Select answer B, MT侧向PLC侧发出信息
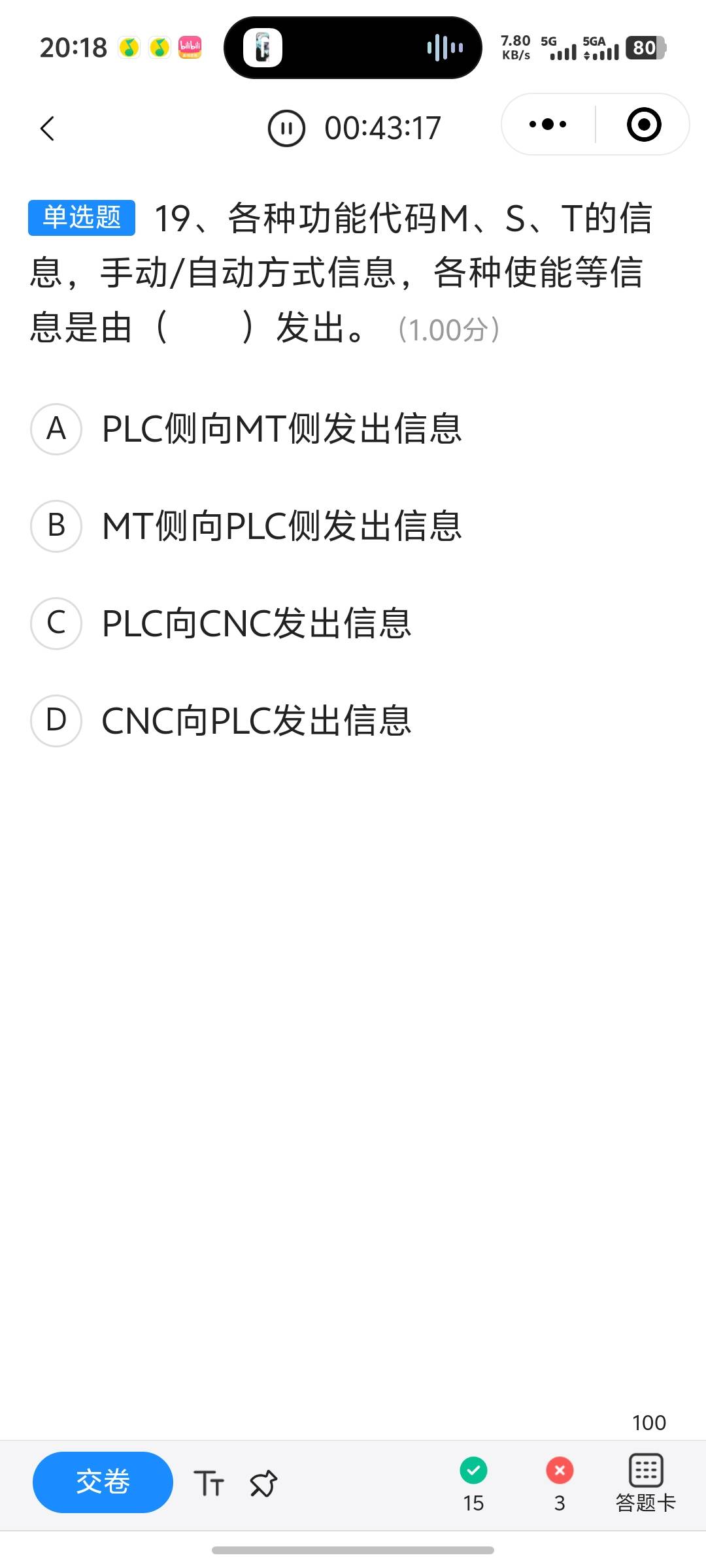 click(246, 526)
